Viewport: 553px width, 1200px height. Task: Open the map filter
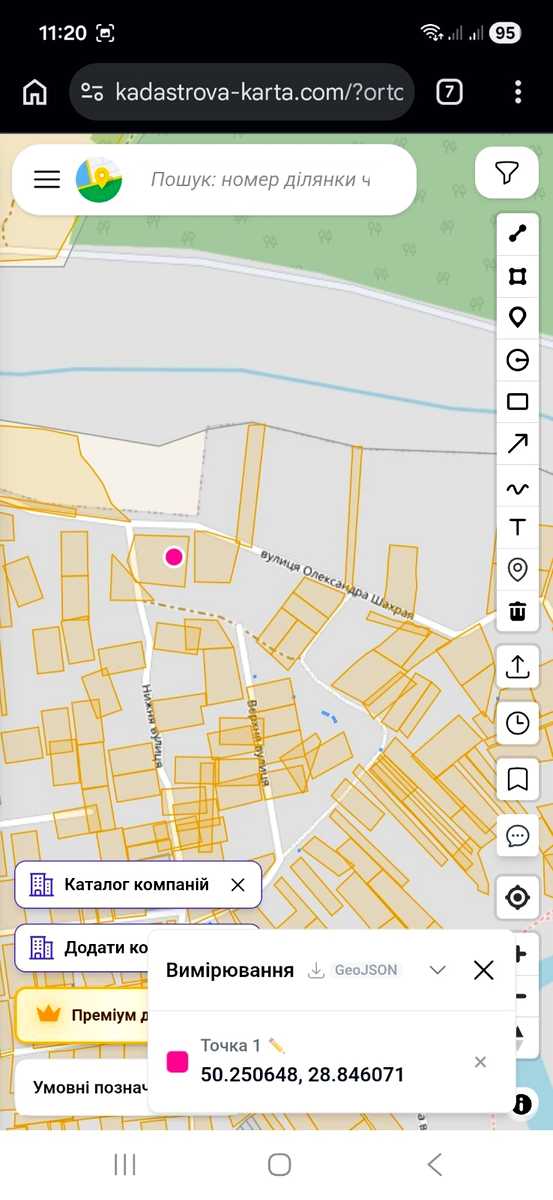click(508, 173)
